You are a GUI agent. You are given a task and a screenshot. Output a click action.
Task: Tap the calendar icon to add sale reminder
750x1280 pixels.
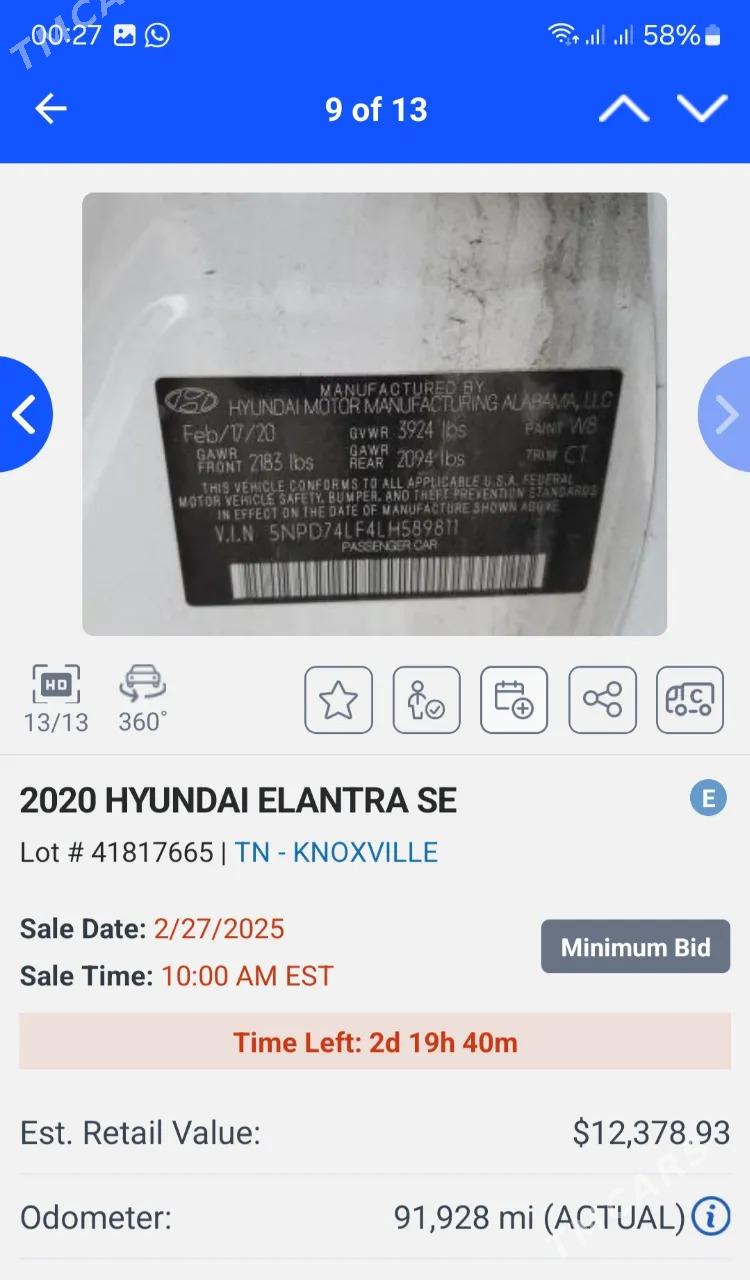coord(514,700)
